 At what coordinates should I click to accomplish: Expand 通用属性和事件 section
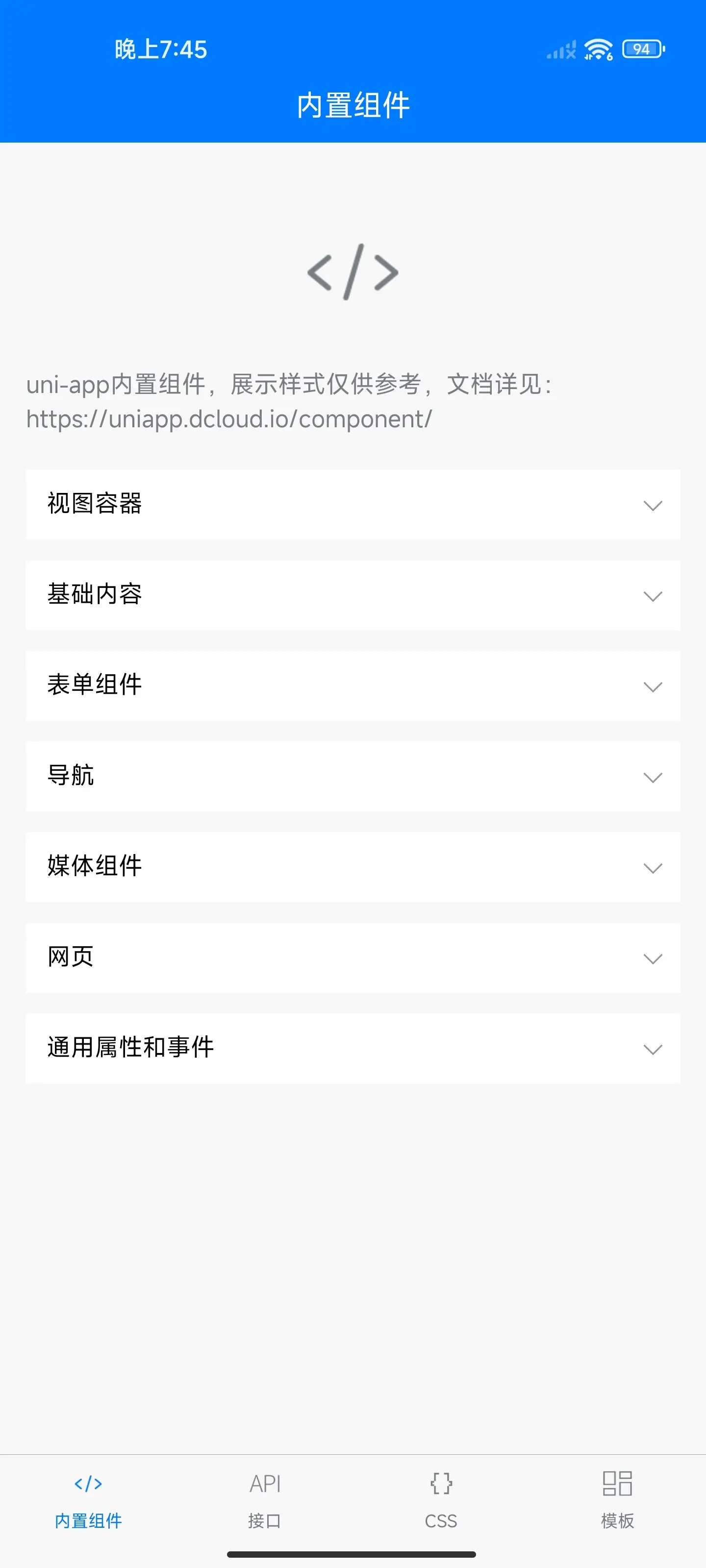(353, 1048)
